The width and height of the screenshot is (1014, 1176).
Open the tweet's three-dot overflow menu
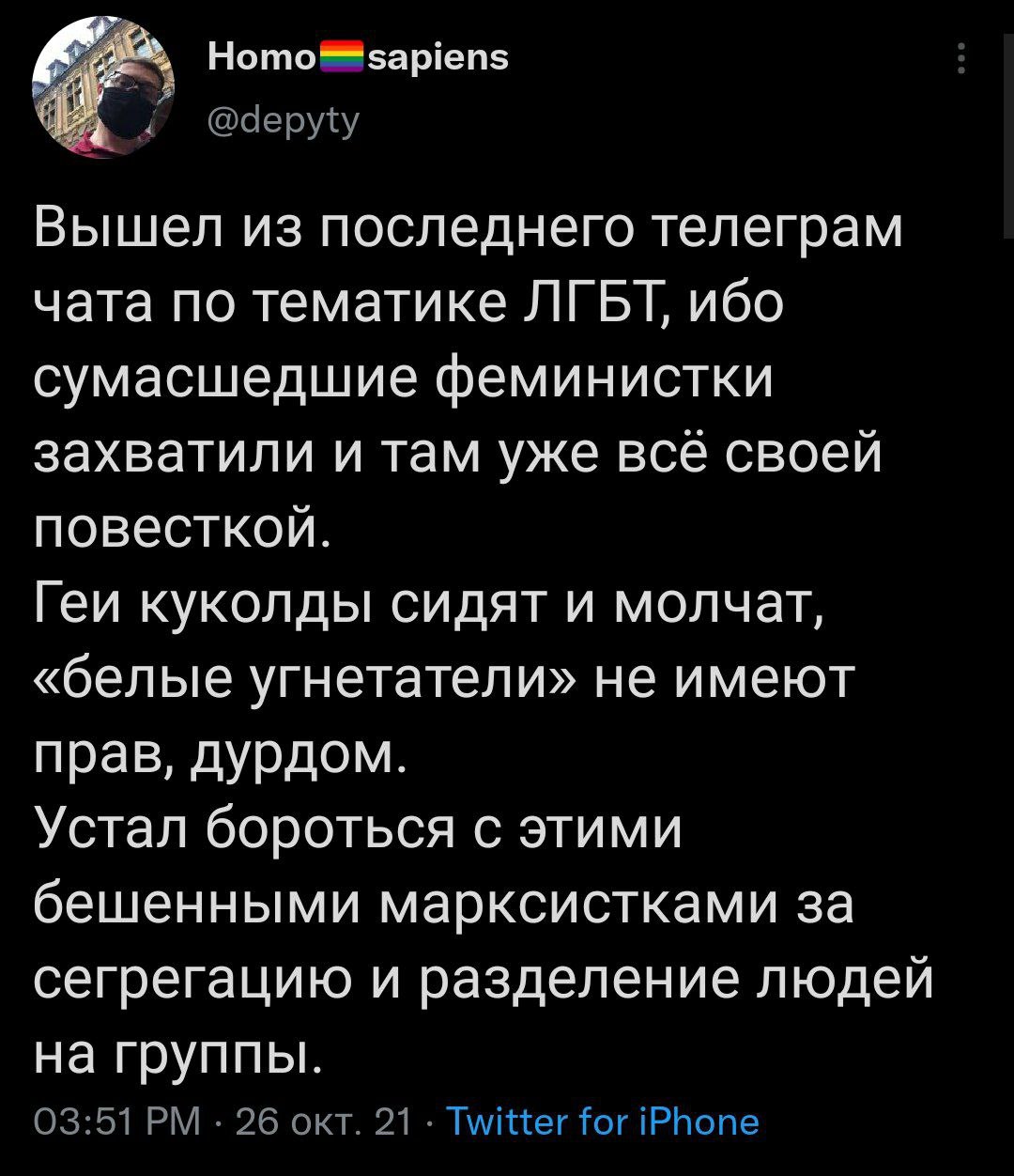[x=960, y=58]
